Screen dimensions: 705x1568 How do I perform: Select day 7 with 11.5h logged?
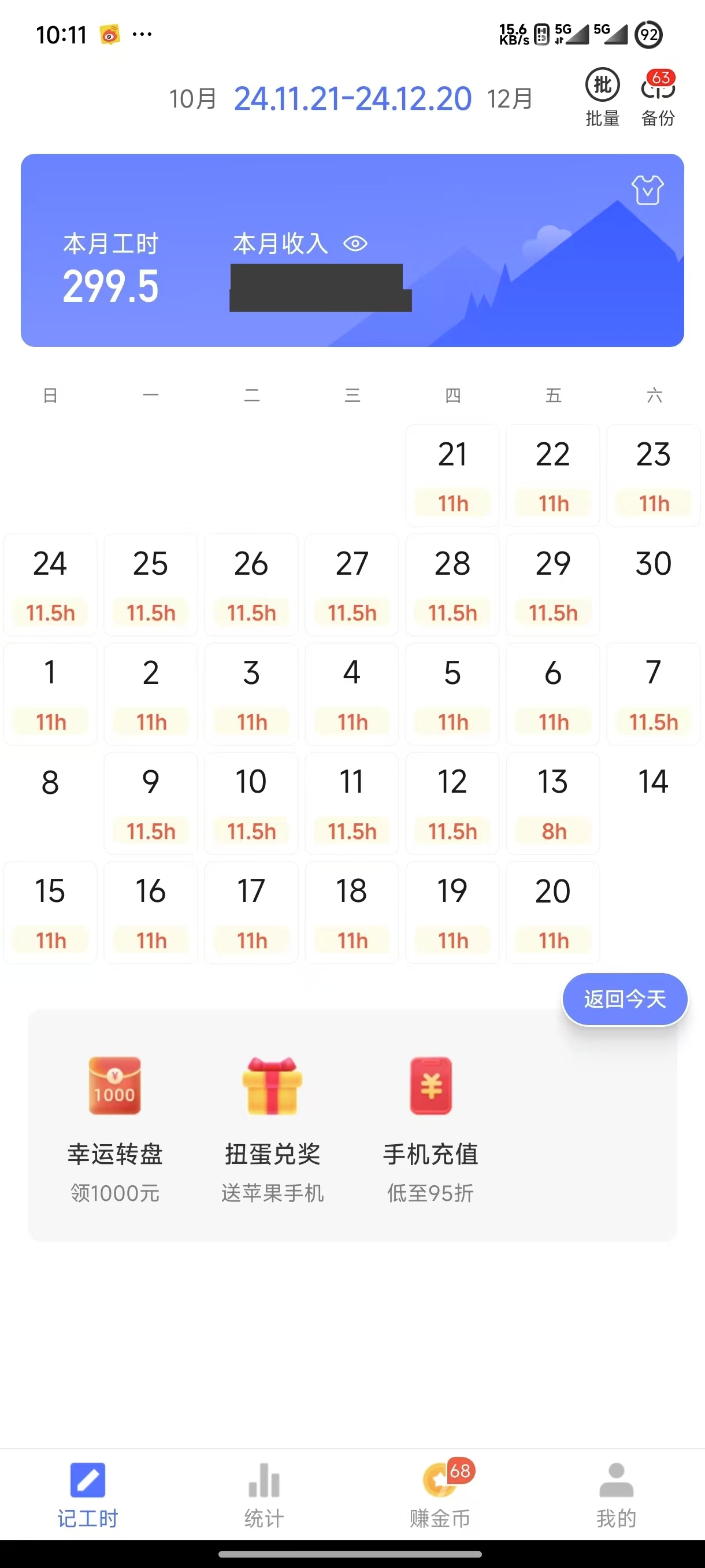click(652, 694)
